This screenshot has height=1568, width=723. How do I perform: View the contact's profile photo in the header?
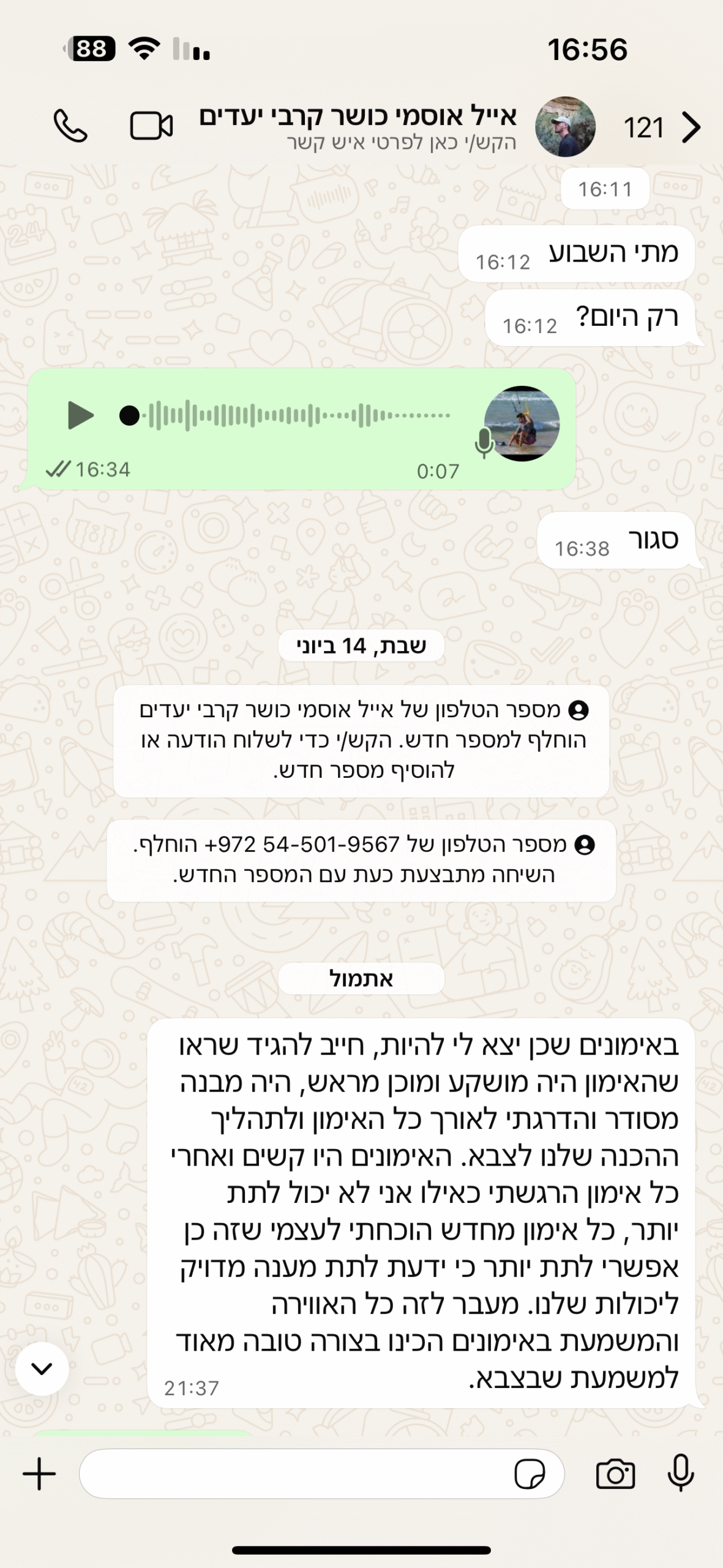click(x=565, y=127)
